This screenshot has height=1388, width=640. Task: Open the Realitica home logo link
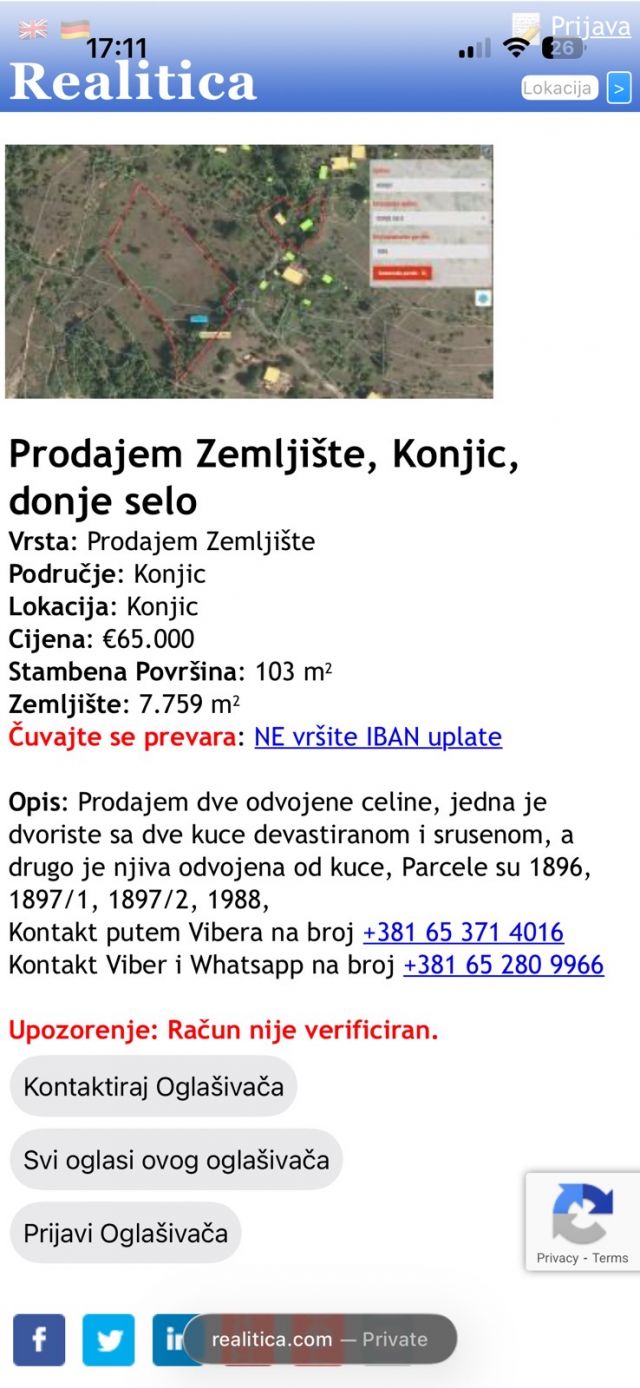133,82
